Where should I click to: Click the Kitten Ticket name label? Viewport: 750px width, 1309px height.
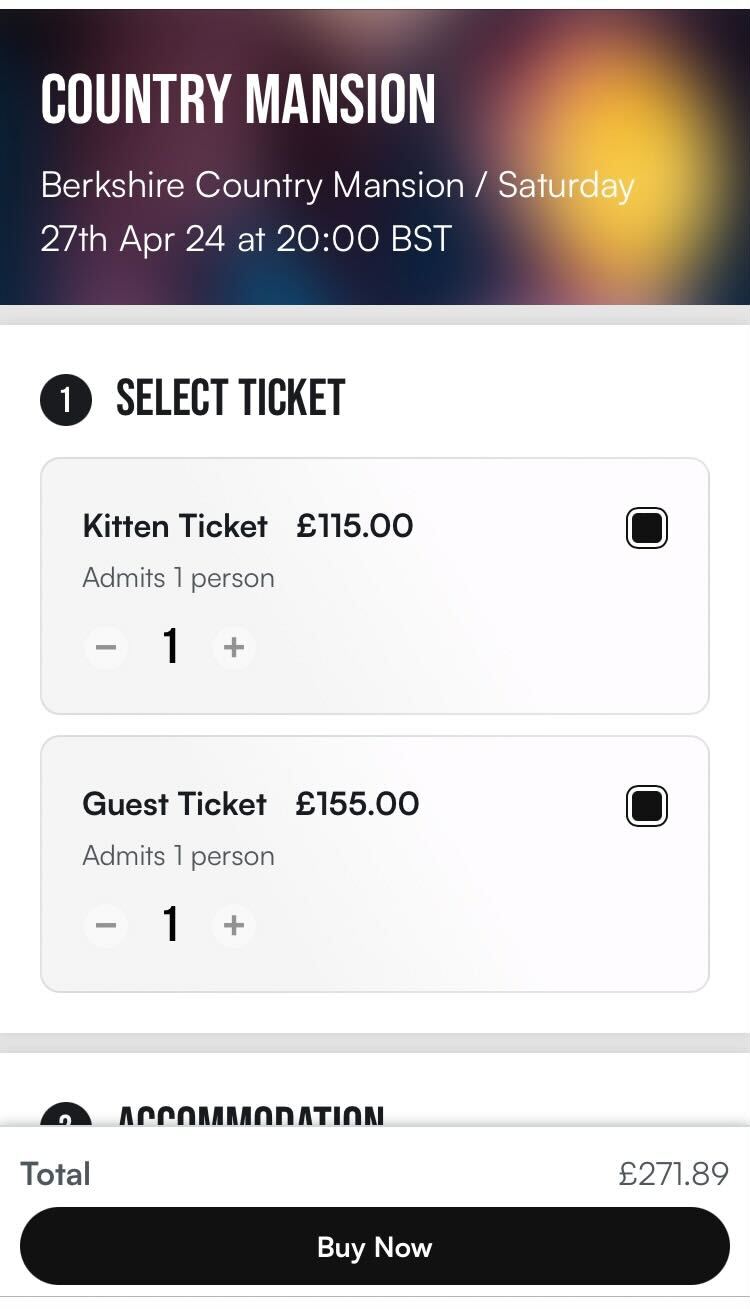tap(176, 526)
